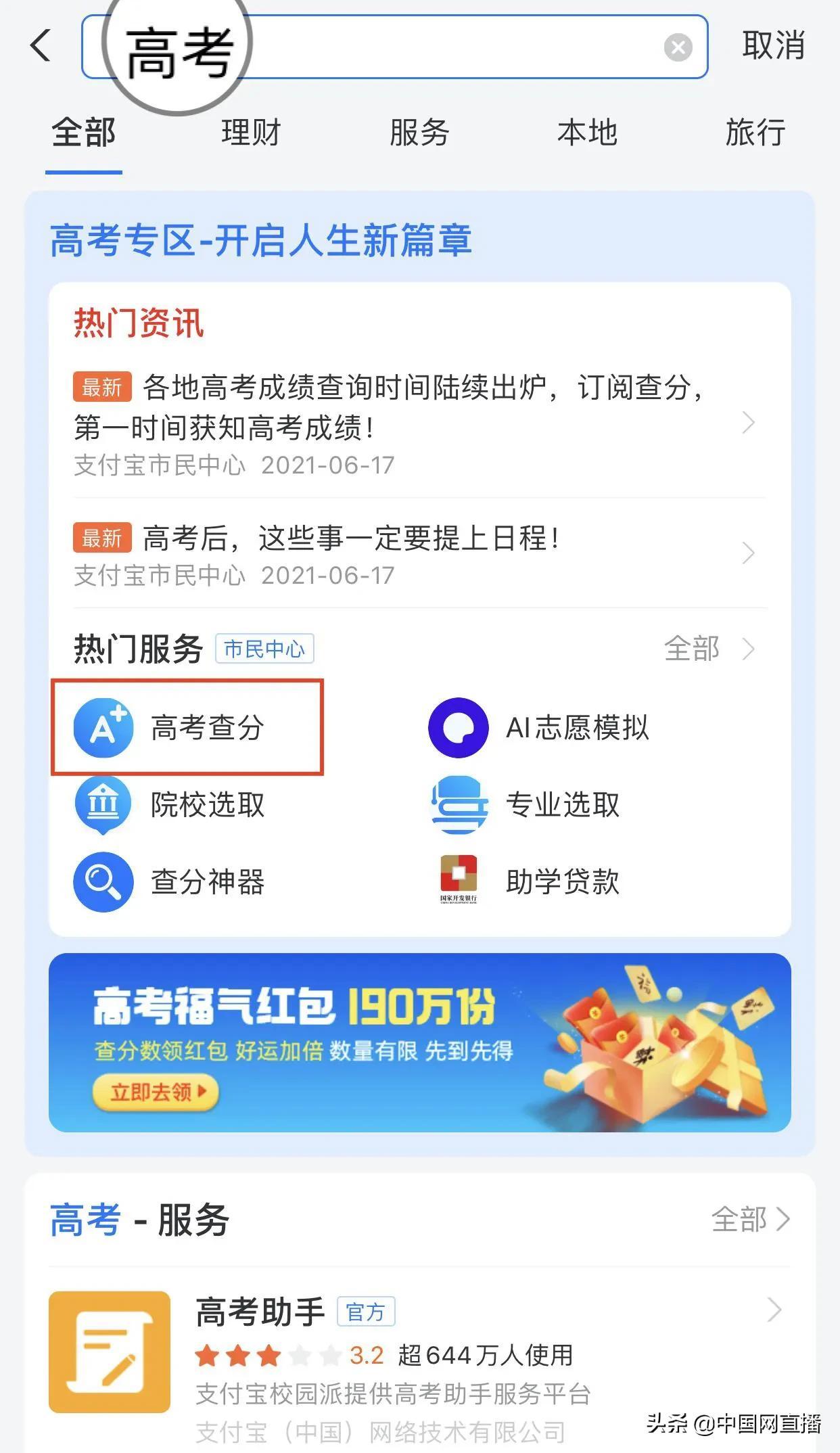This screenshot has height=1453, width=840.
Task: Tap 立即去领 on the red packet banner
Action: tap(155, 1092)
